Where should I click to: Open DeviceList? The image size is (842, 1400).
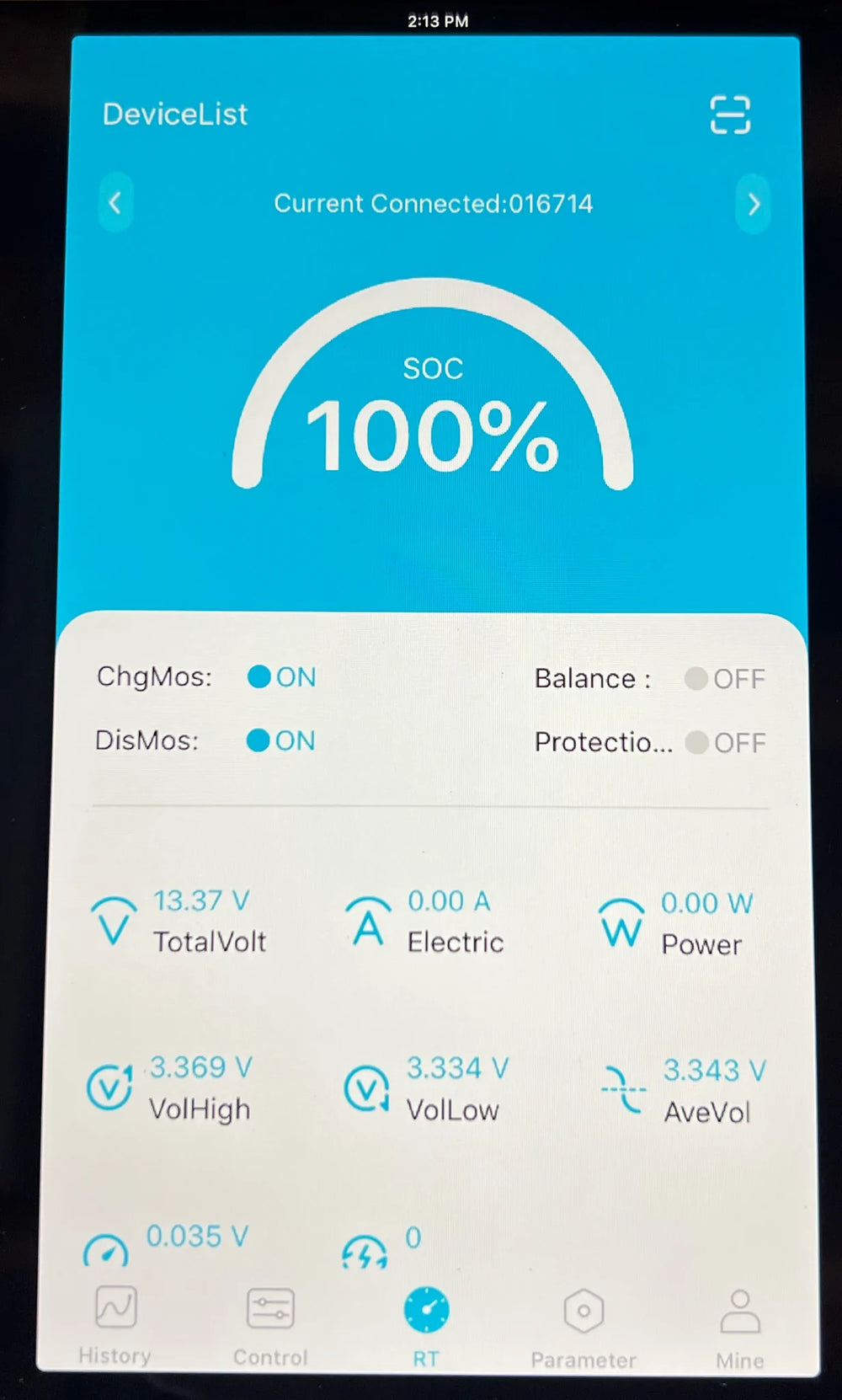(175, 115)
